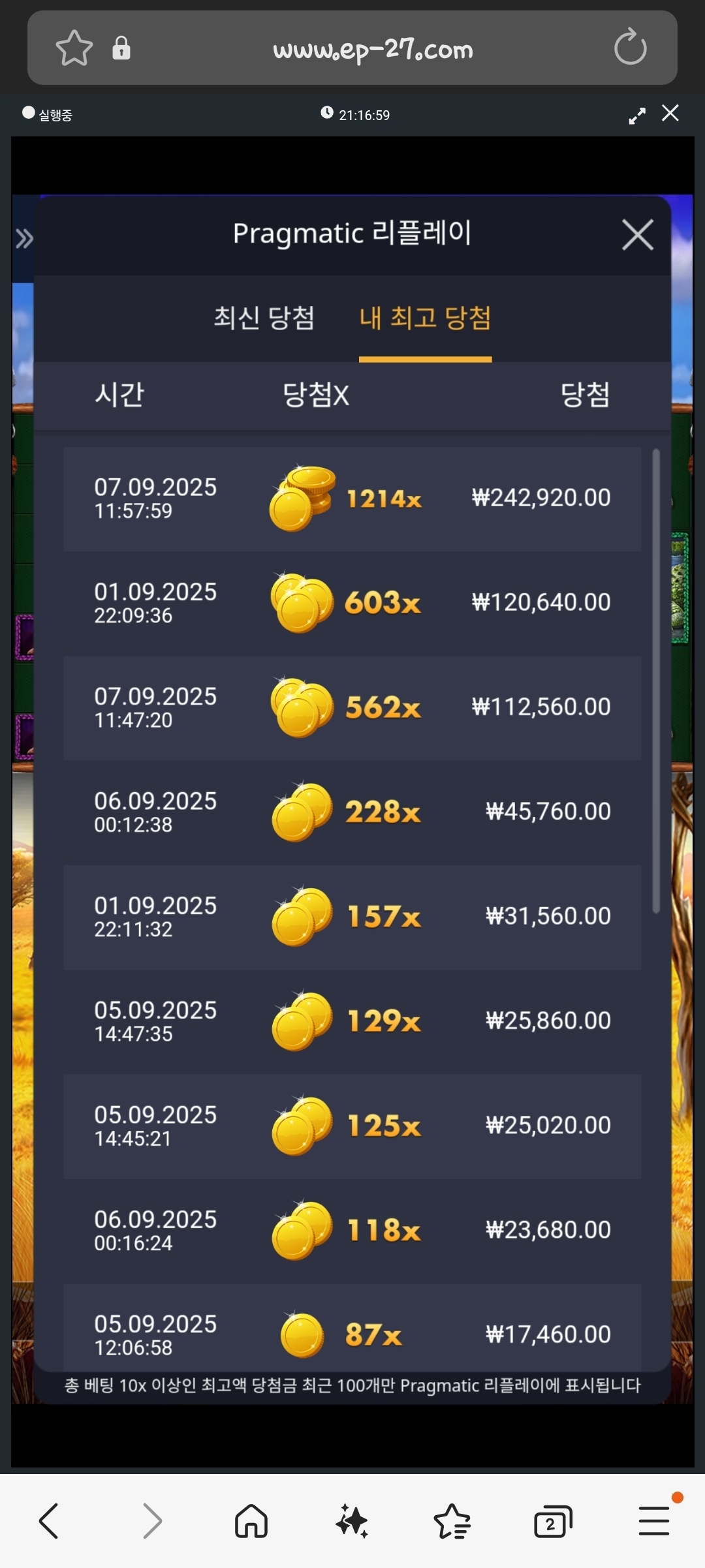Open the 603x win replay
705x1568 pixels.
click(x=352, y=604)
